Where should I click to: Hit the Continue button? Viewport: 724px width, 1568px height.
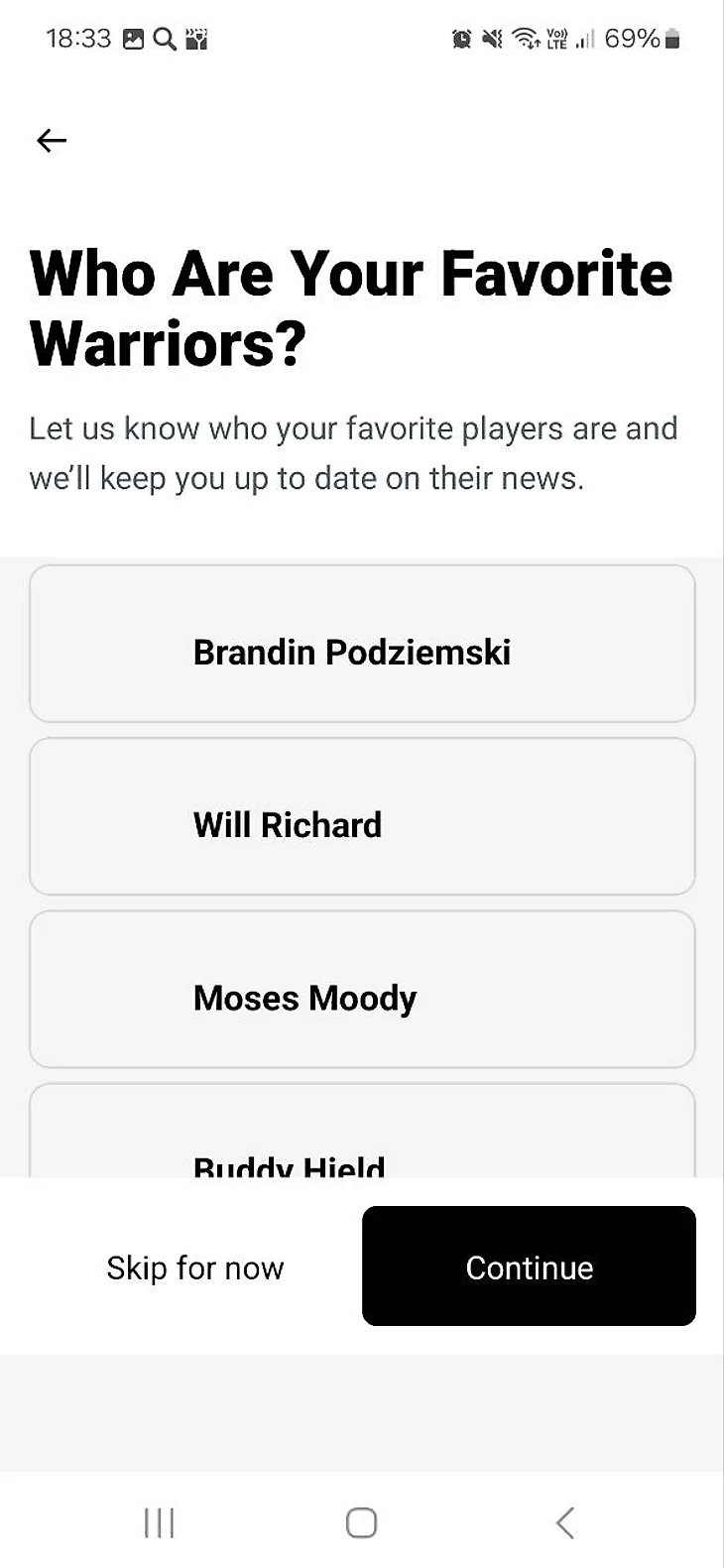[529, 1266]
